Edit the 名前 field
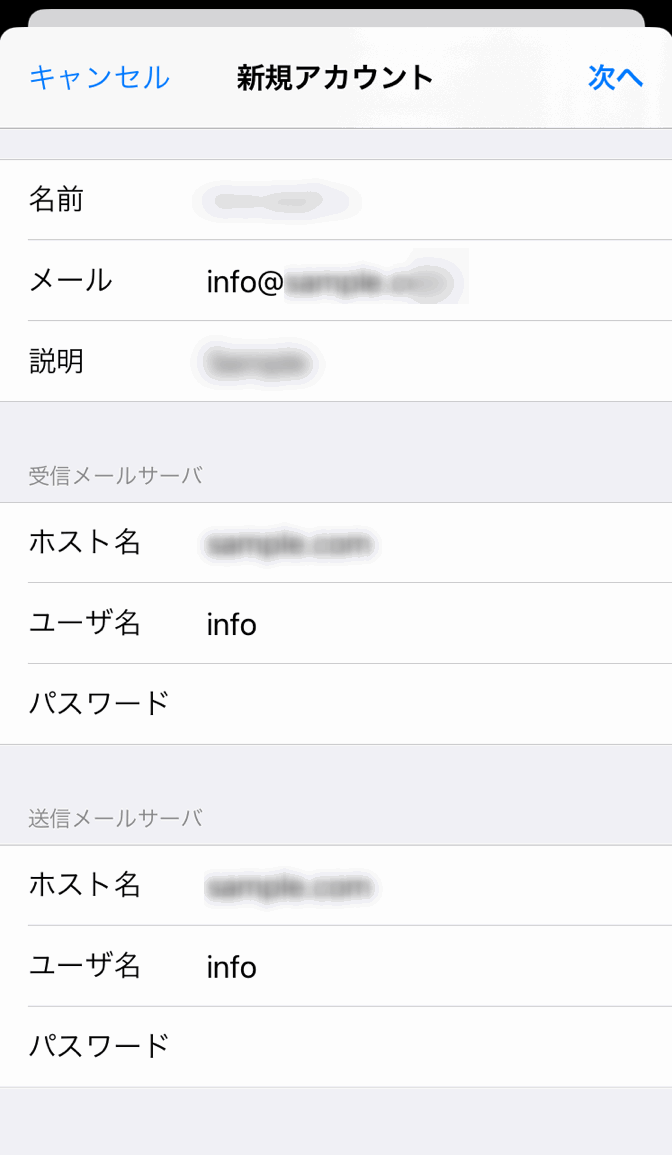Image resolution: width=672 pixels, height=1155 pixels. [336, 200]
